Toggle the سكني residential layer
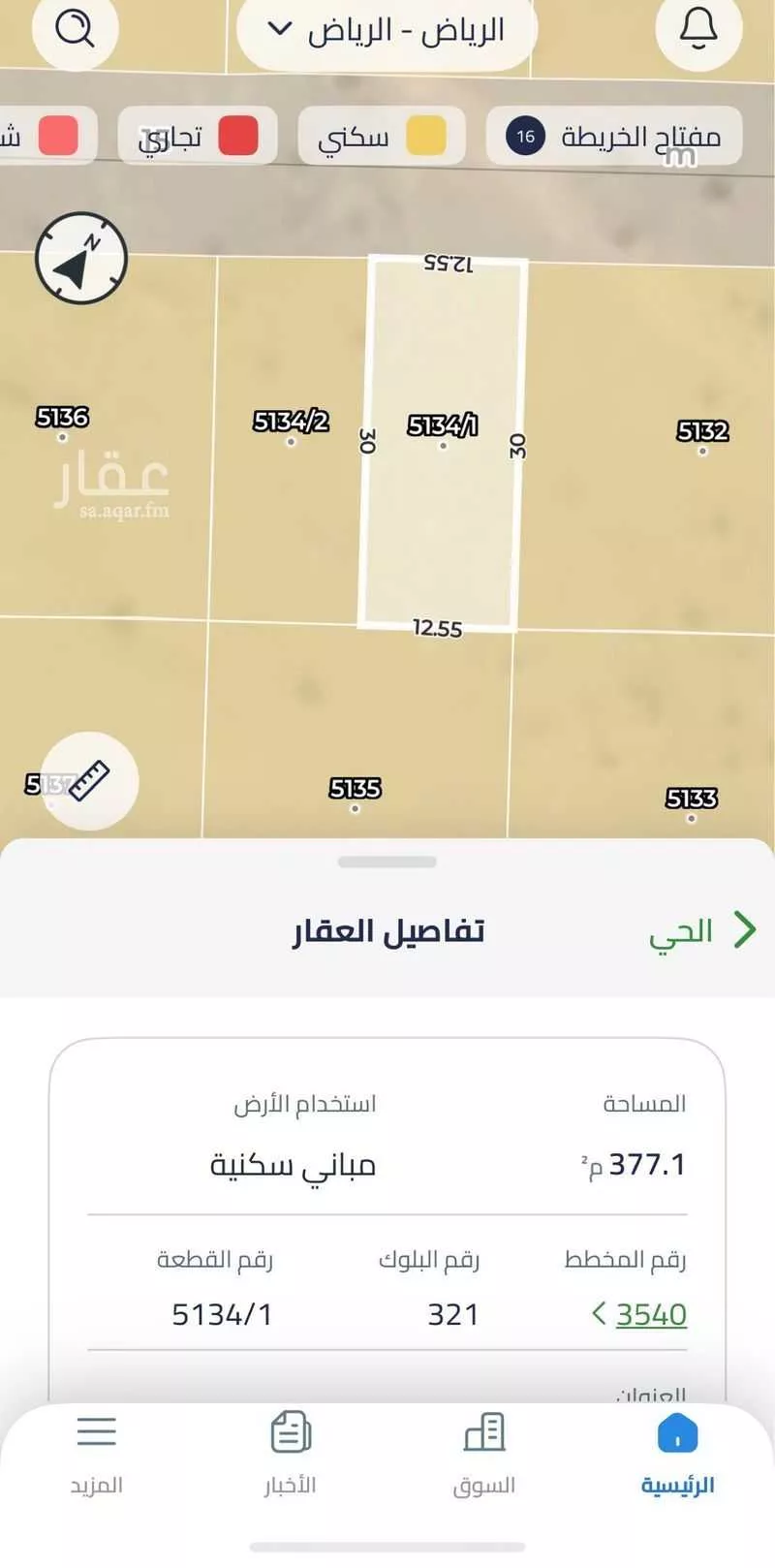 pyautogui.click(x=381, y=136)
